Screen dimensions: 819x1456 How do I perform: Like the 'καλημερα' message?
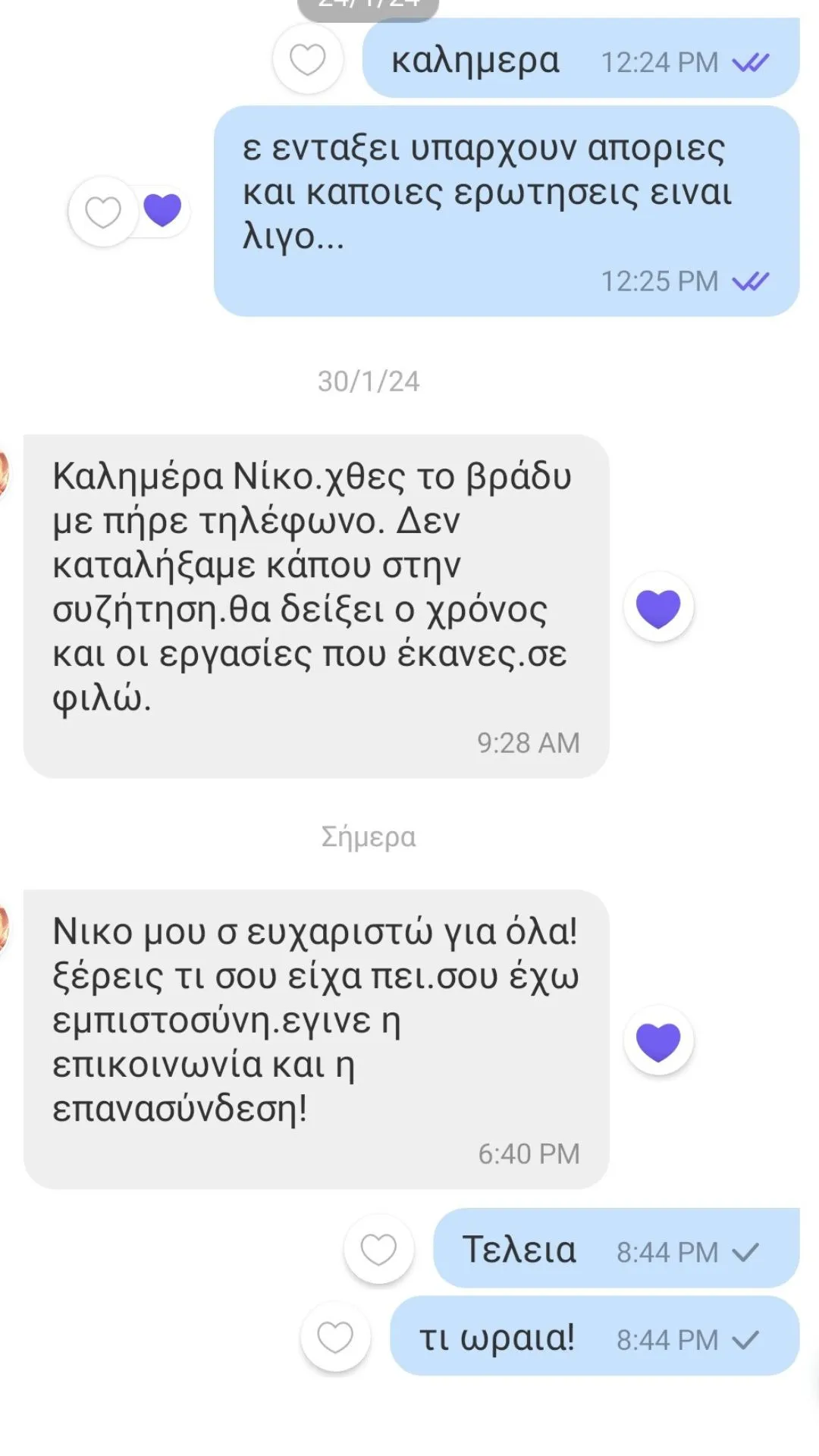click(308, 60)
